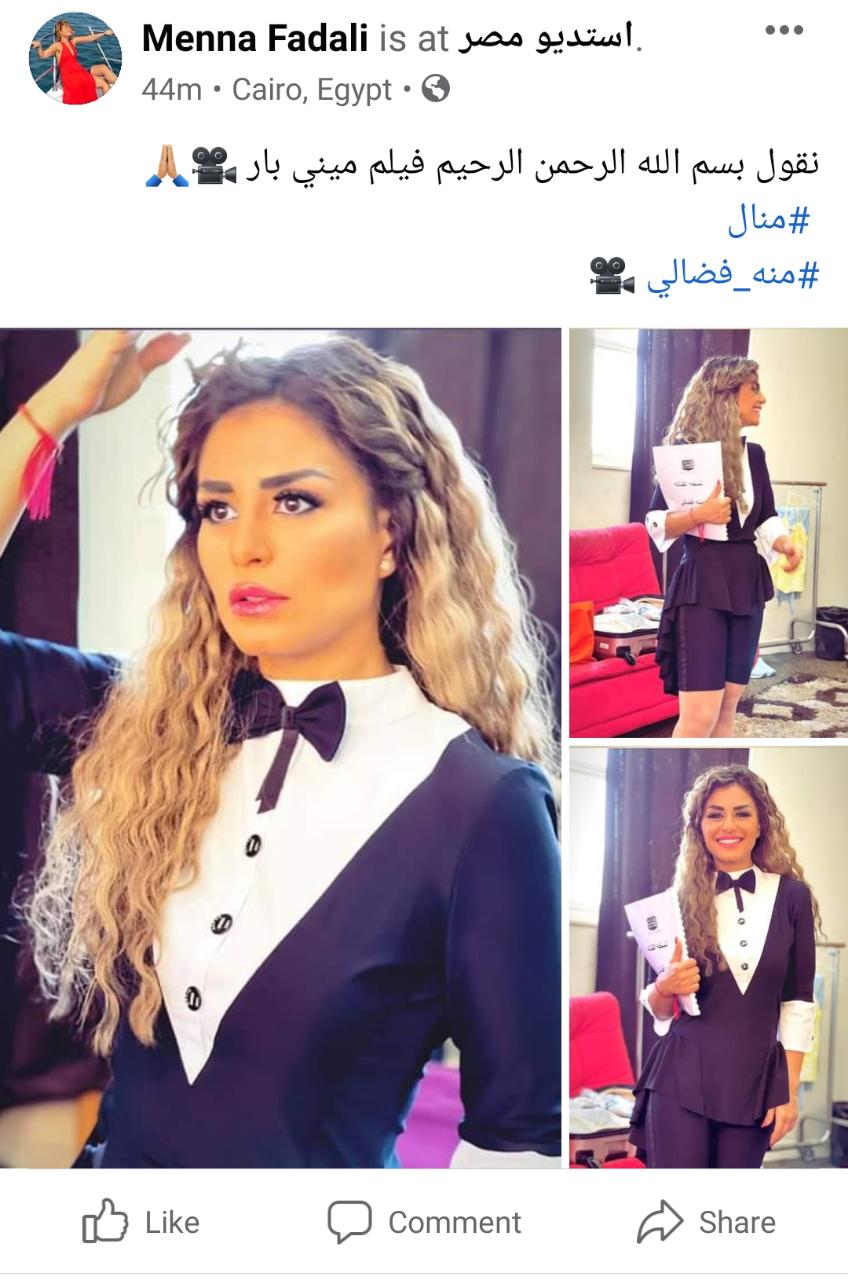The height and width of the screenshot is (1280, 848).
Task: Open the #منه_فضالي hashtag
Action: coord(732,275)
